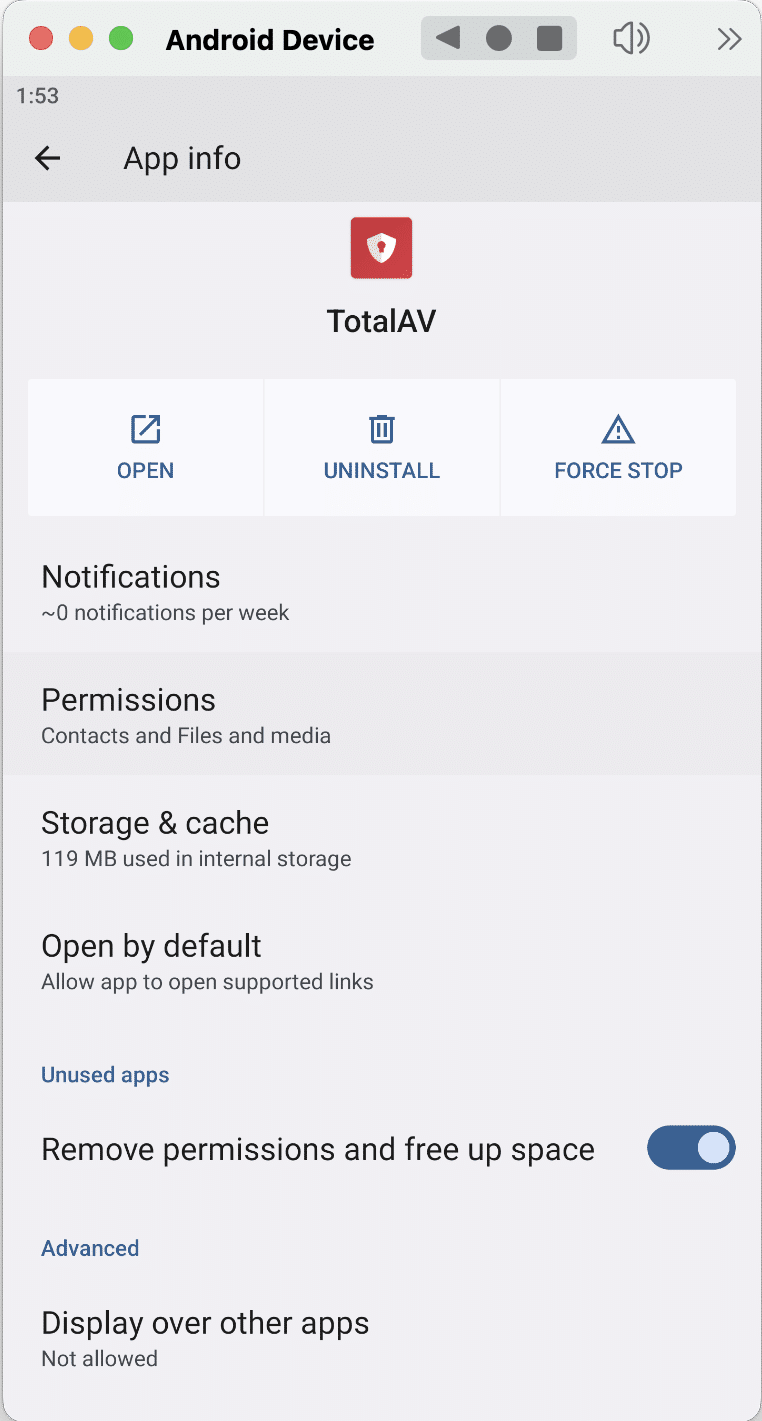The image size is (762, 1421).
Task: Force stop TotalAV
Action: tap(618, 448)
